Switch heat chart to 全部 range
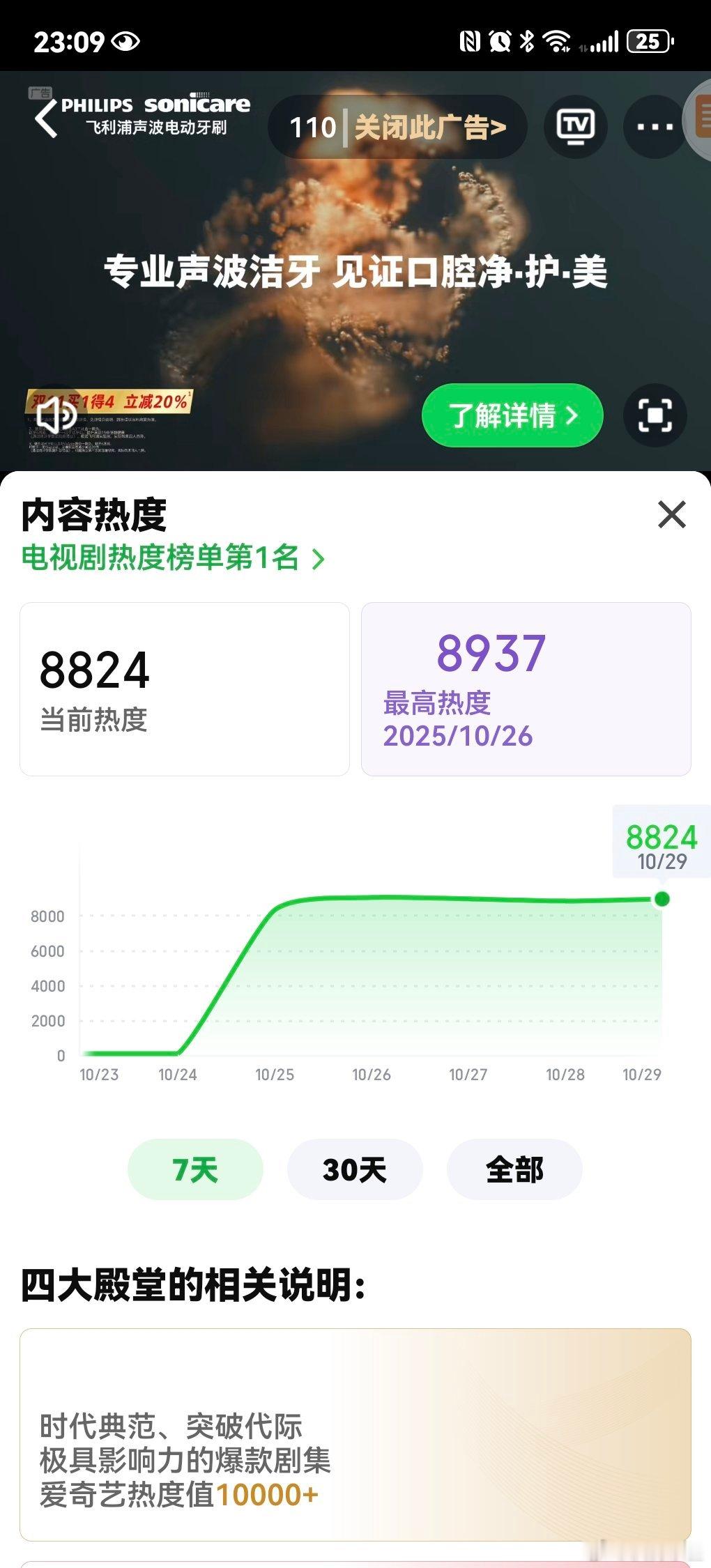 coord(514,1169)
